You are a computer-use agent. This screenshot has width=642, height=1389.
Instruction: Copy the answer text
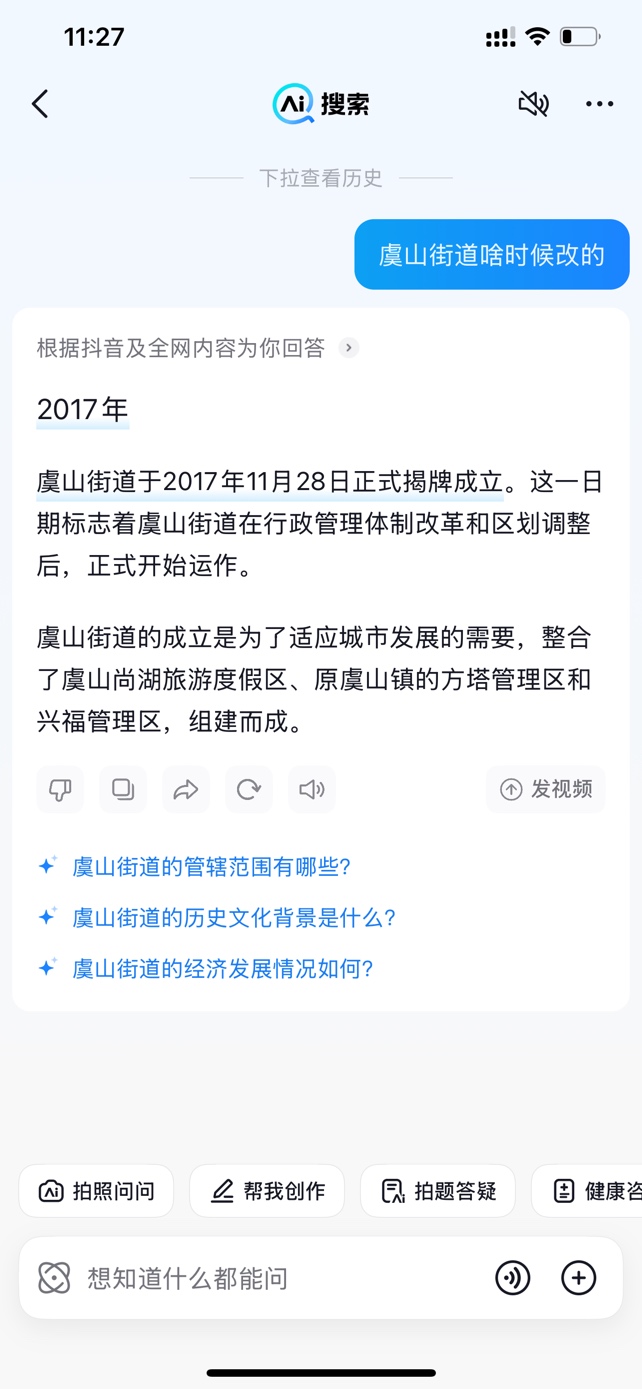click(123, 790)
